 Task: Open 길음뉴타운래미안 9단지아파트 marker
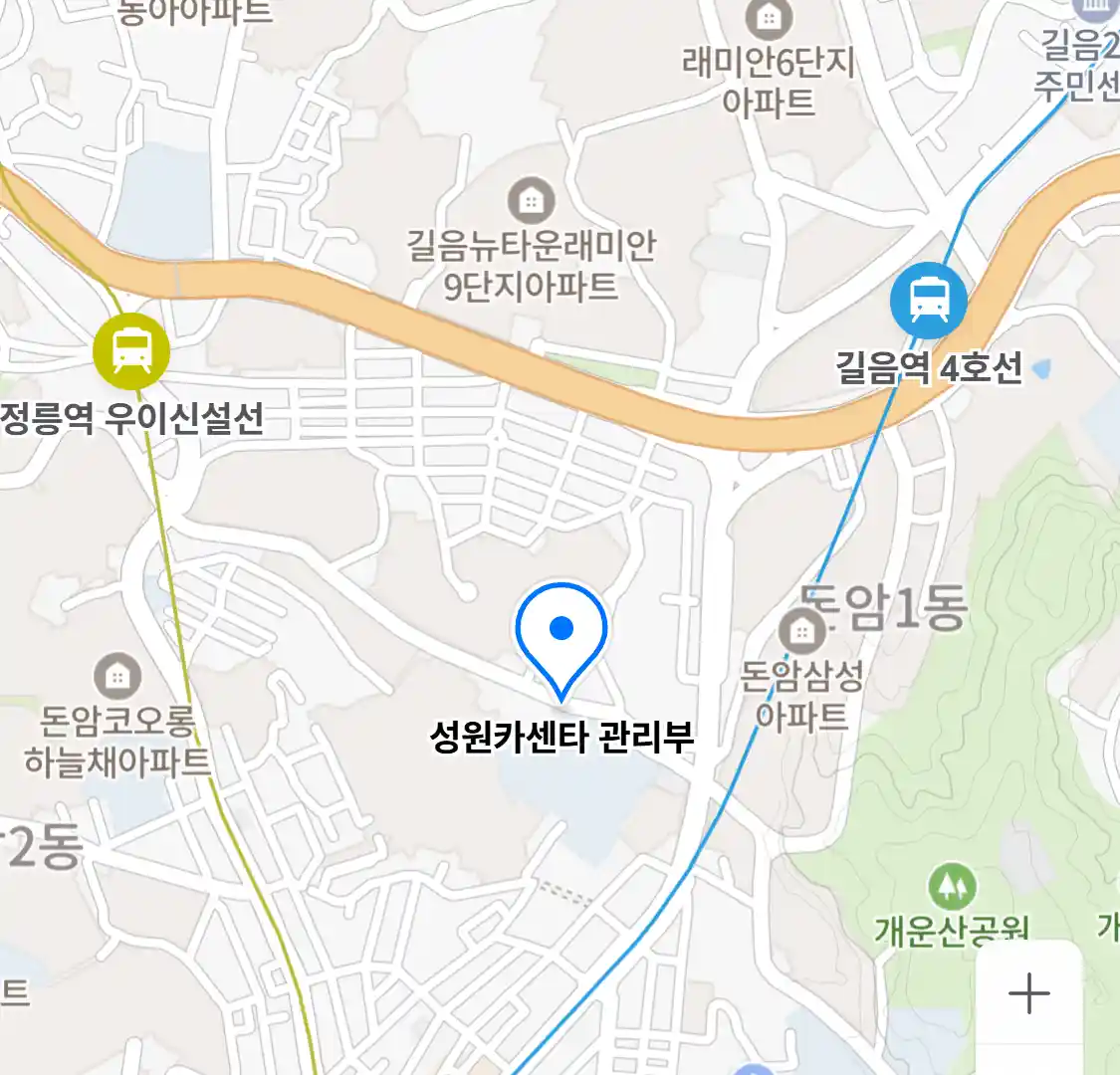click(x=532, y=201)
